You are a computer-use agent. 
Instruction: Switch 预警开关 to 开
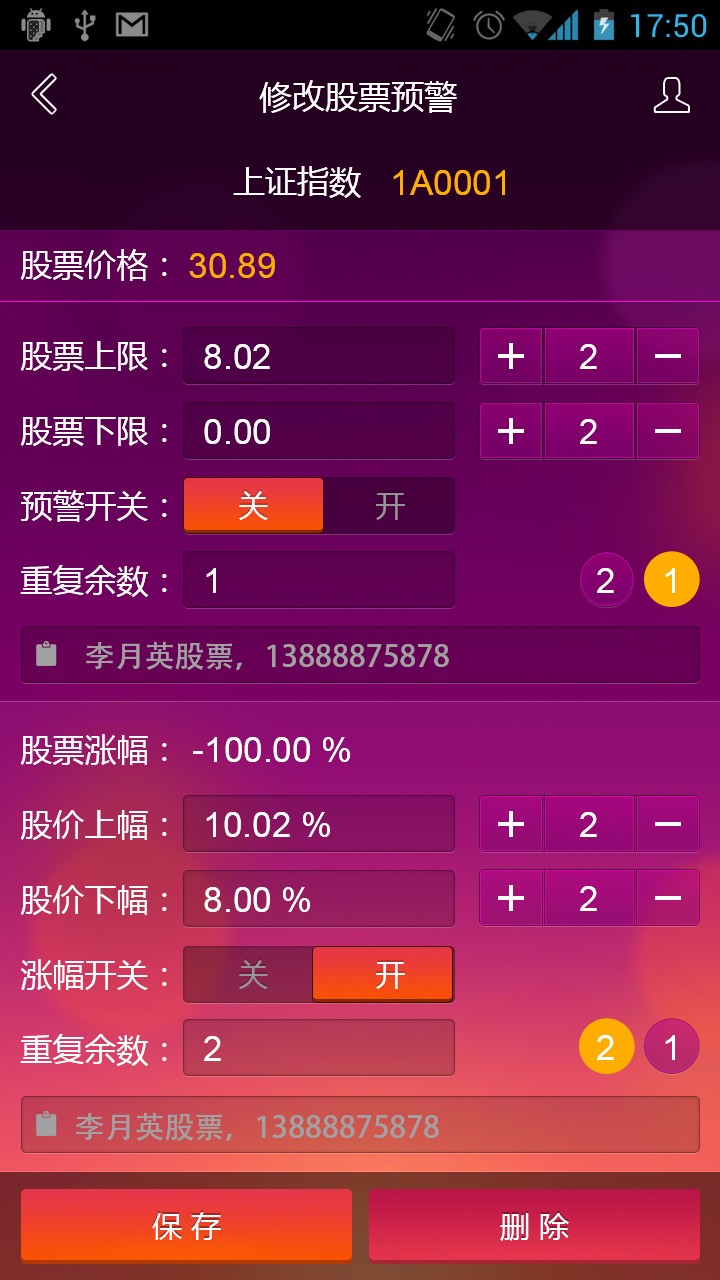click(x=389, y=505)
